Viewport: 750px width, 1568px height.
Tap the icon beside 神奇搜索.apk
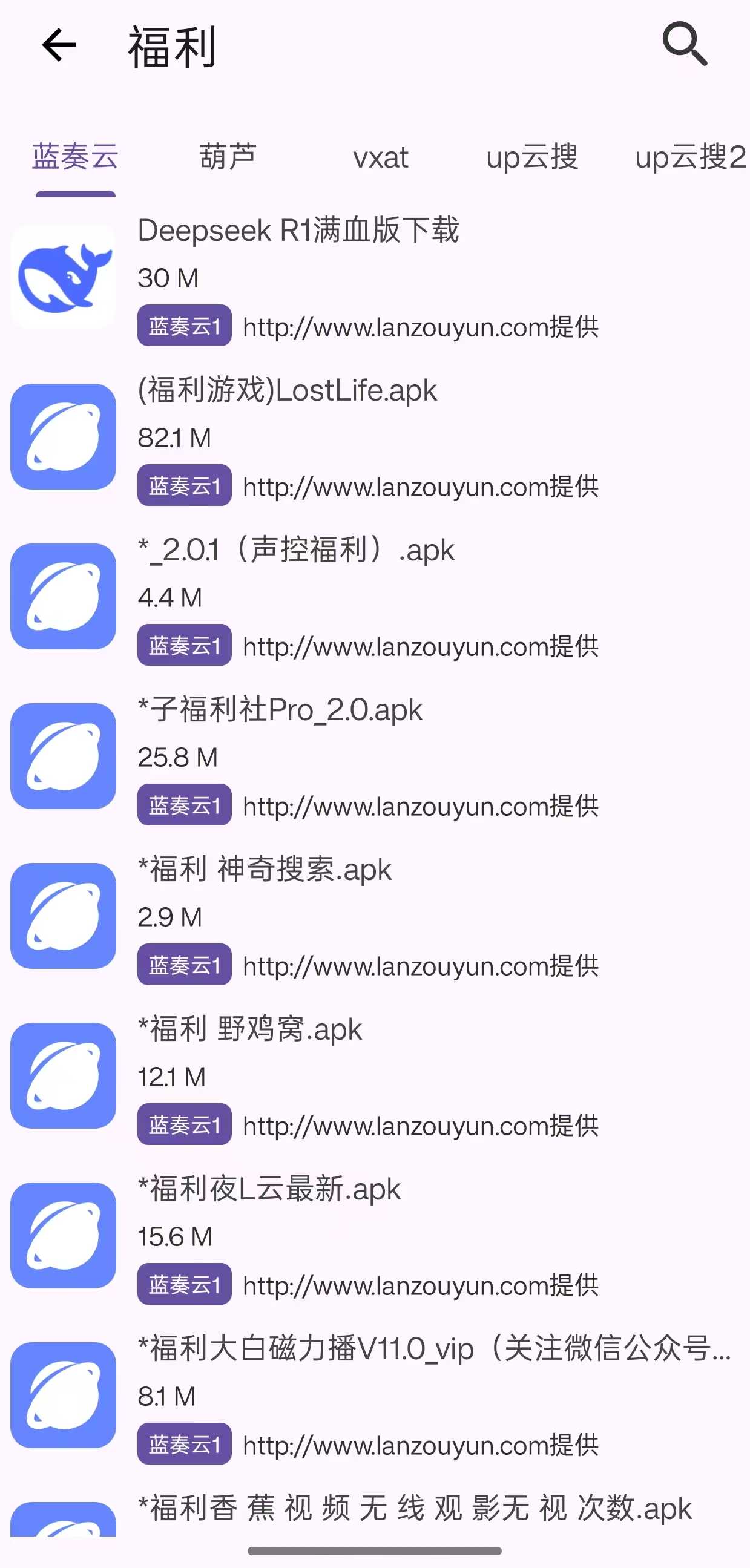pos(63,913)
